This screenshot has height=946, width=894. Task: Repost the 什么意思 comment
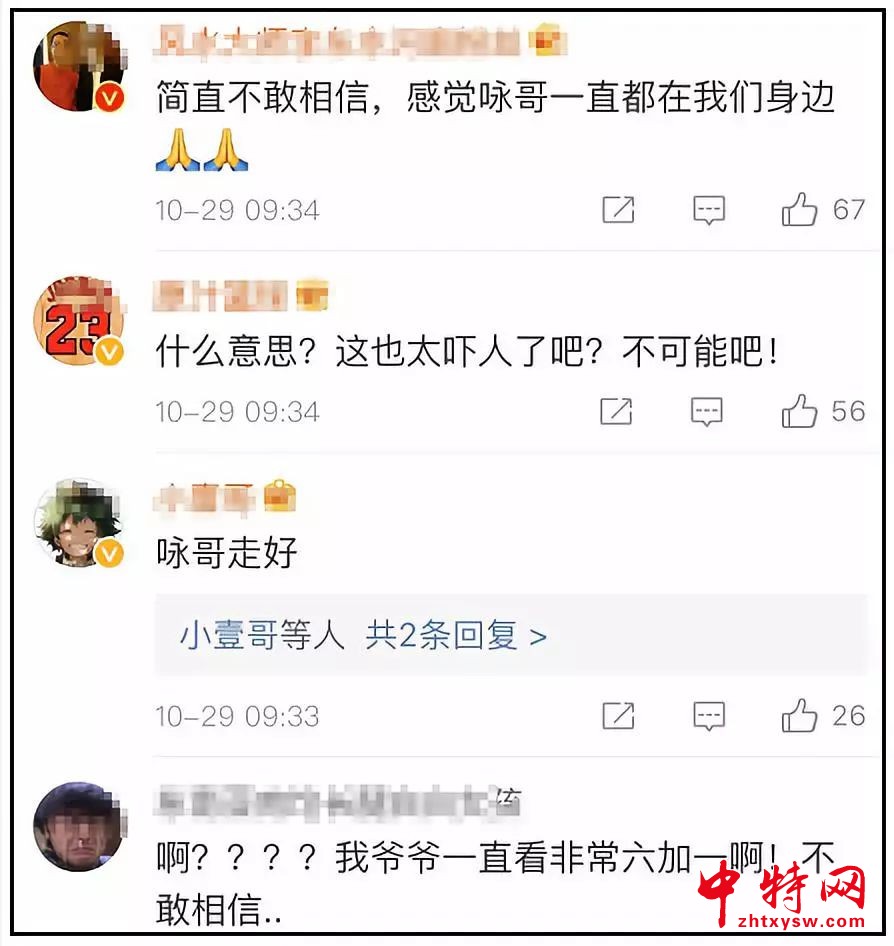(616, 411)
